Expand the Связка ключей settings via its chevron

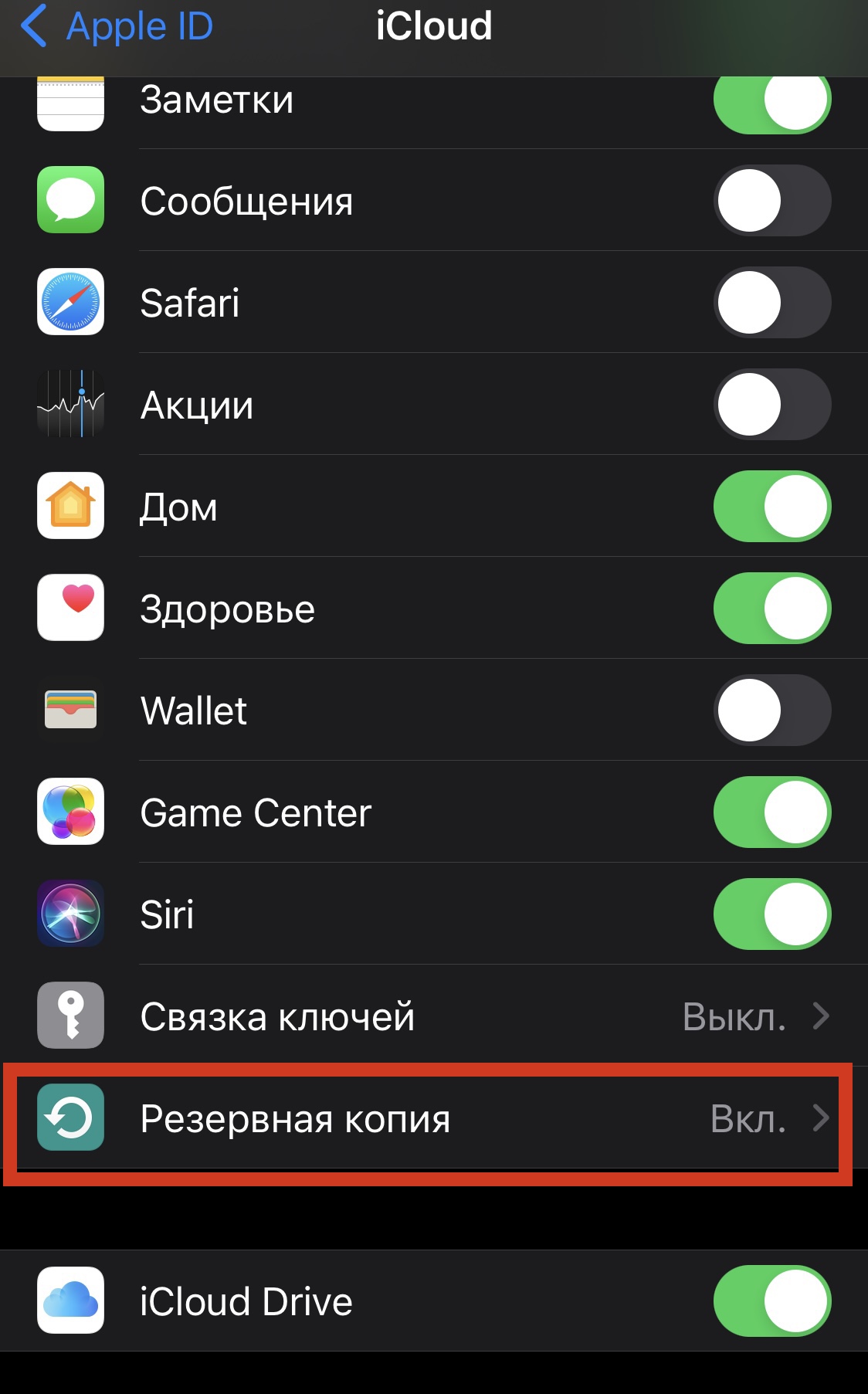(822, 1016)
